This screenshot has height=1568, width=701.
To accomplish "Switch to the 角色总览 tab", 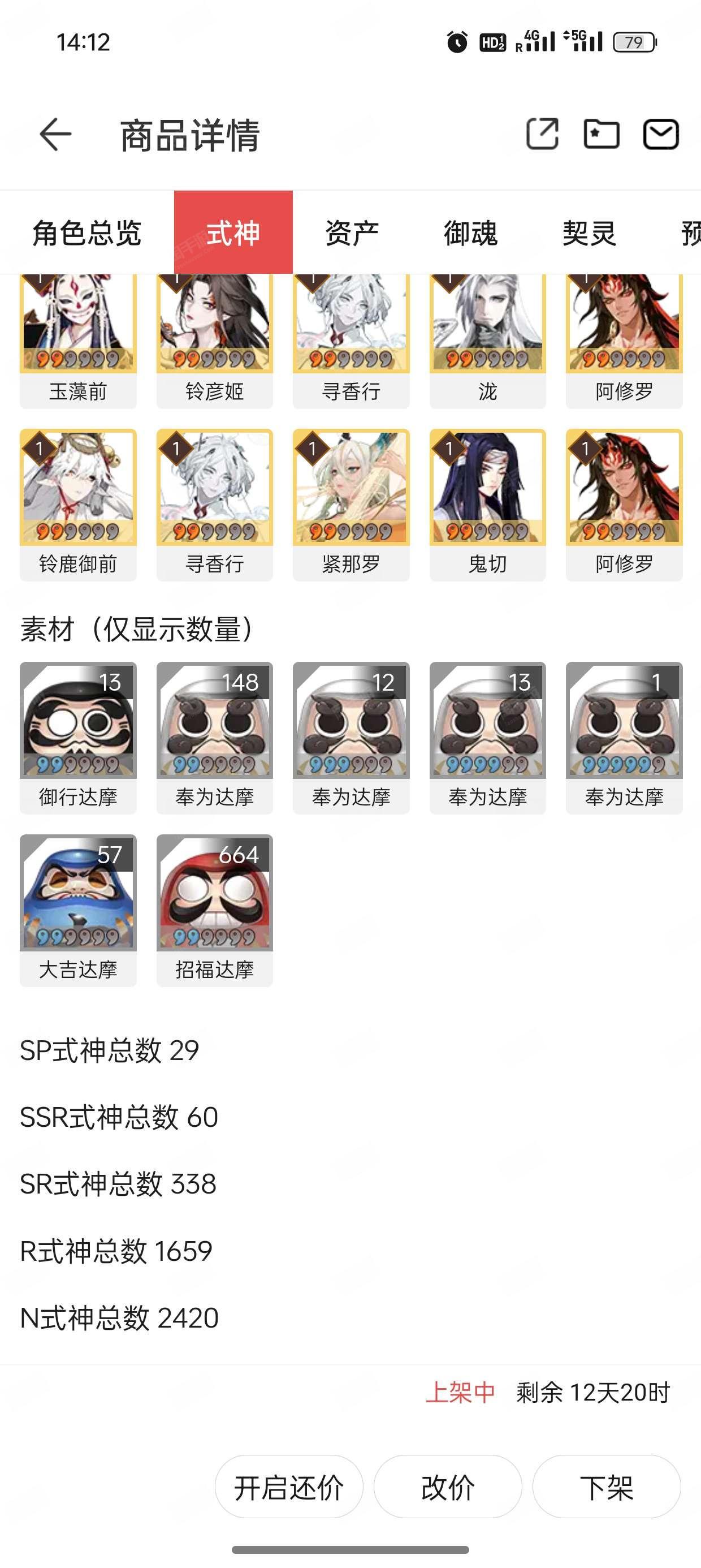I will [x=87, y=233].
